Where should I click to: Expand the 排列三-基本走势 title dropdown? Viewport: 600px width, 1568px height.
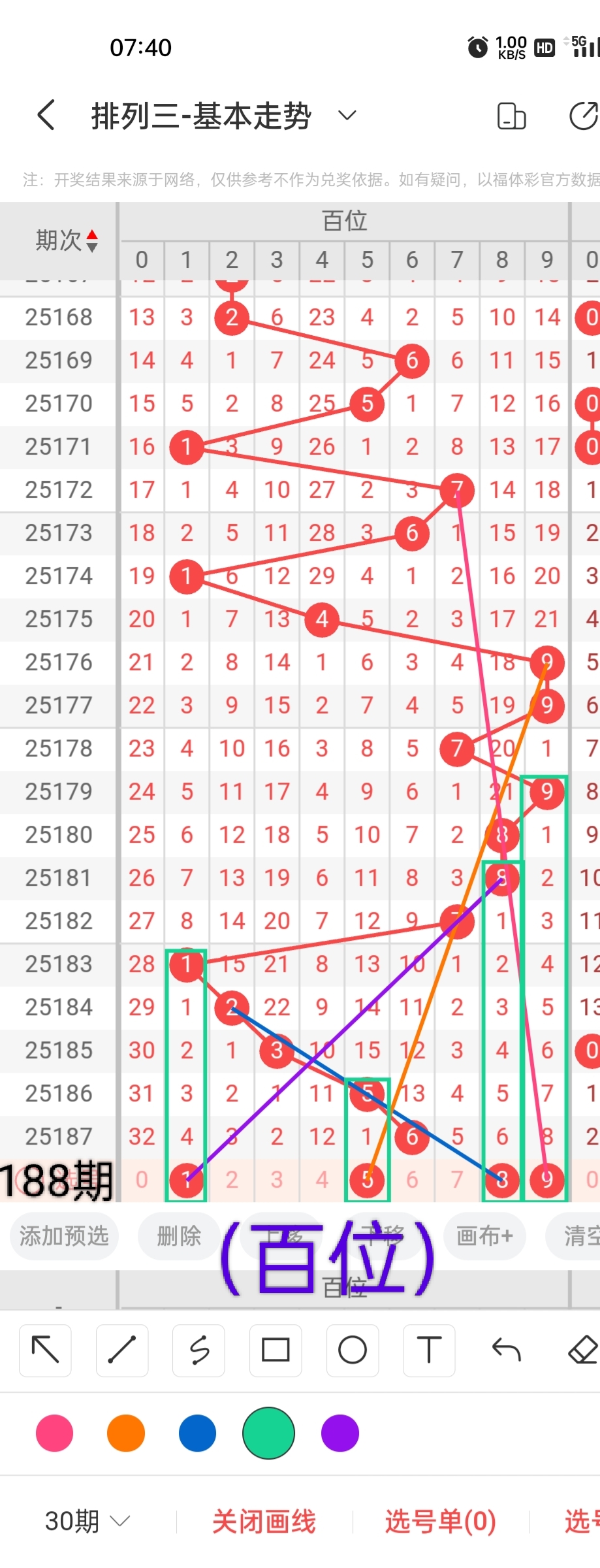pos(347,116)
